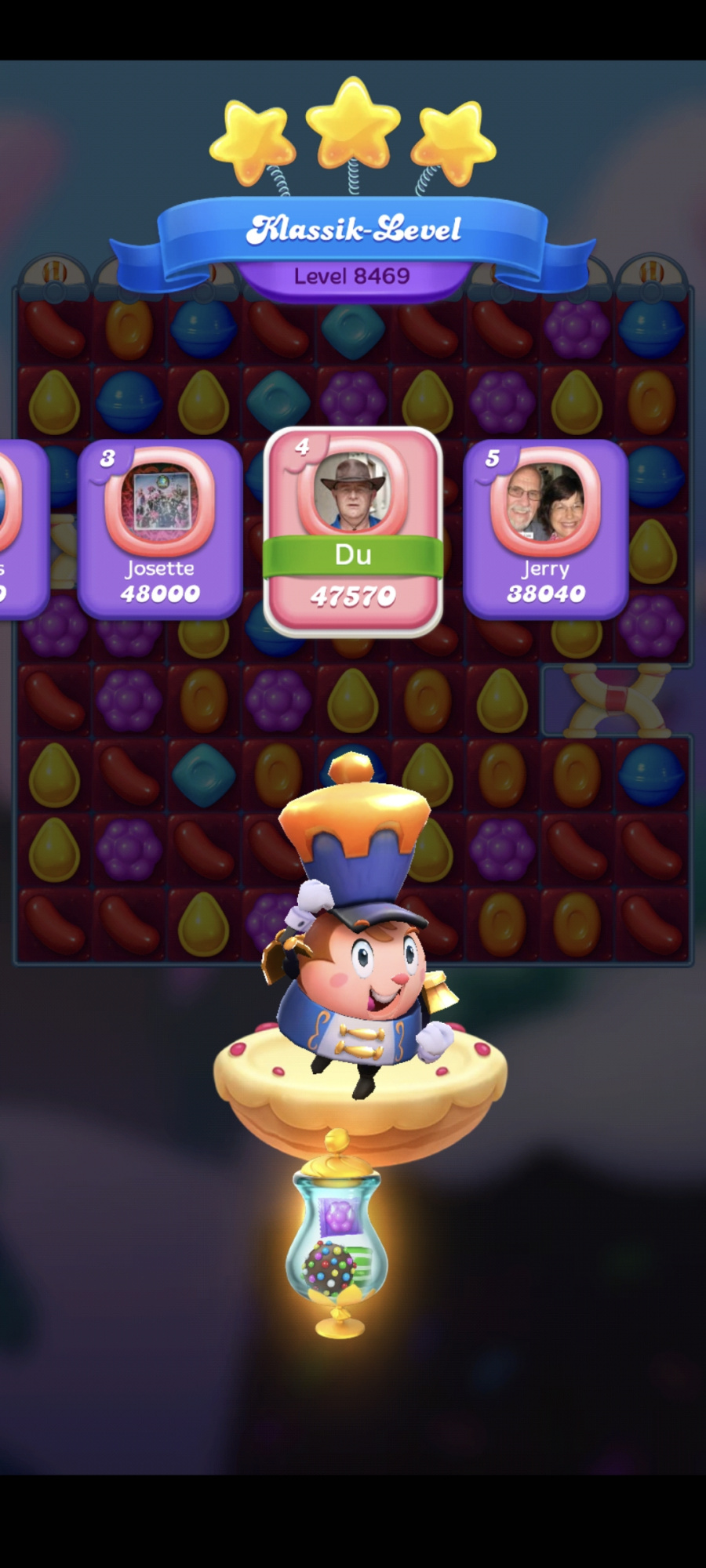Image resolution: width=706 pixels, height=1568 pixels.
Task: Open Jerry's leaderboard card
Action: pos(545,529)
